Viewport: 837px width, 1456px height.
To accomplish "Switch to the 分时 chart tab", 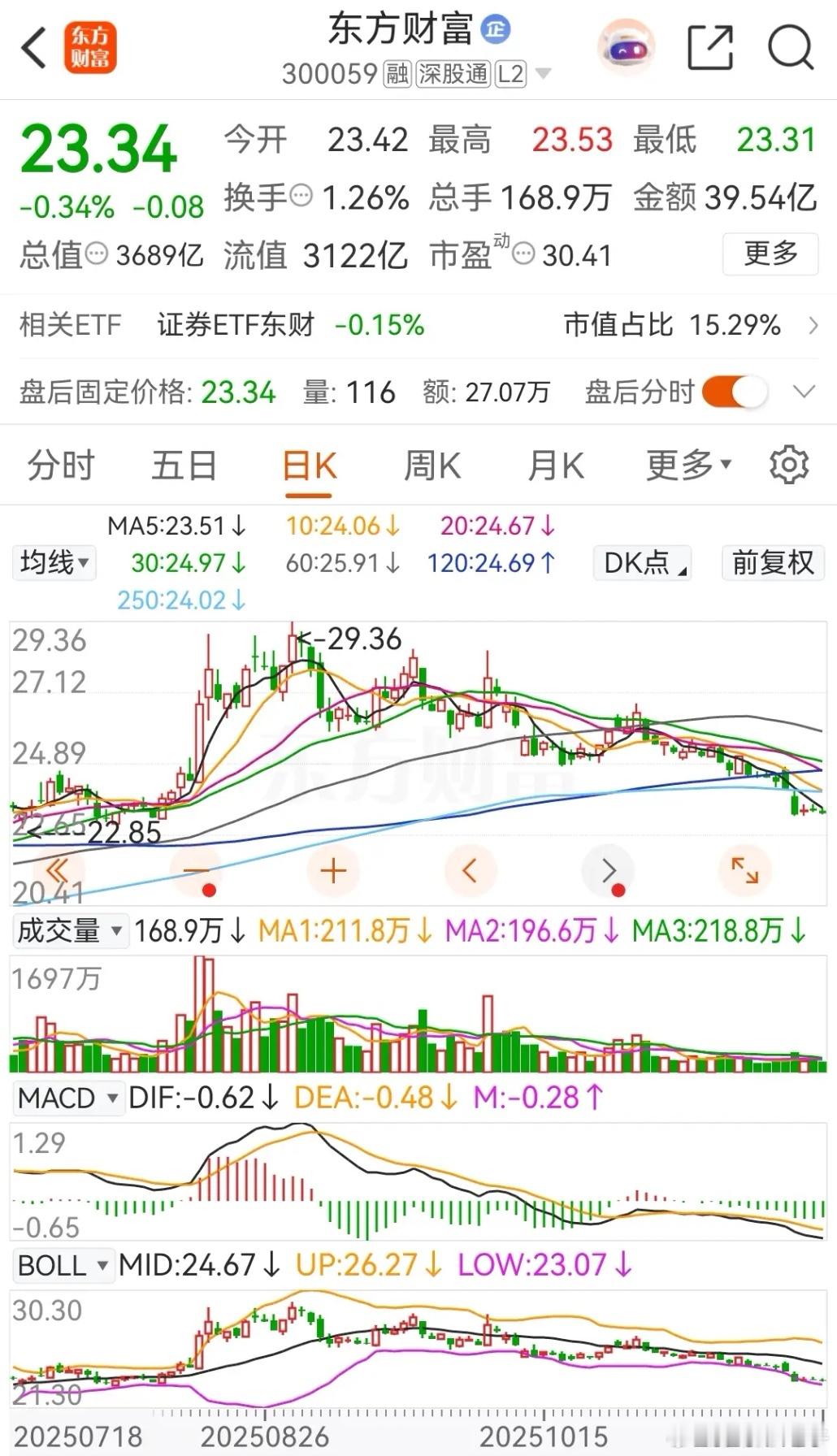I will 61,466.
